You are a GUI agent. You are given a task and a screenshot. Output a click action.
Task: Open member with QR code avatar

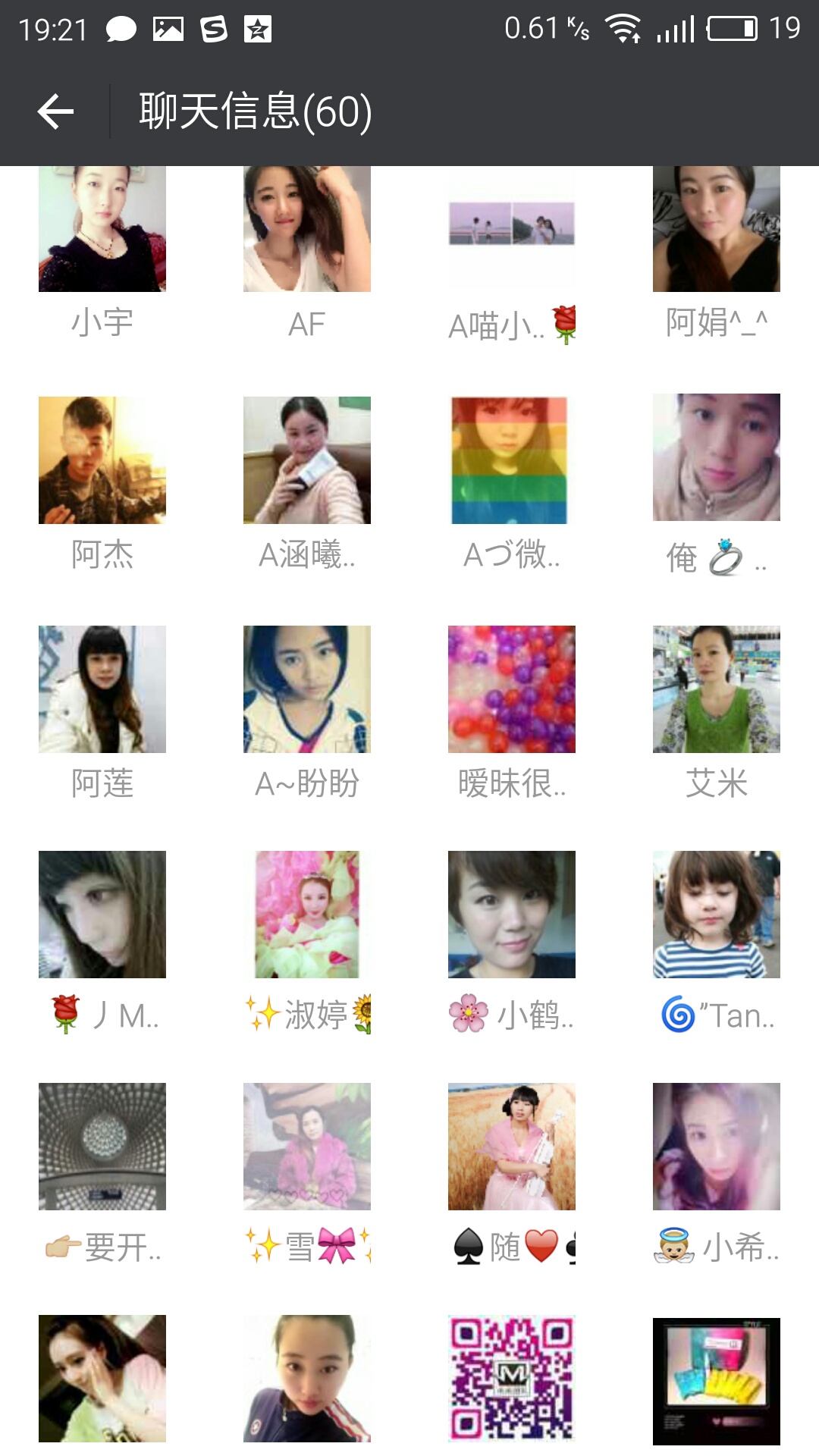coord(512,1379)
